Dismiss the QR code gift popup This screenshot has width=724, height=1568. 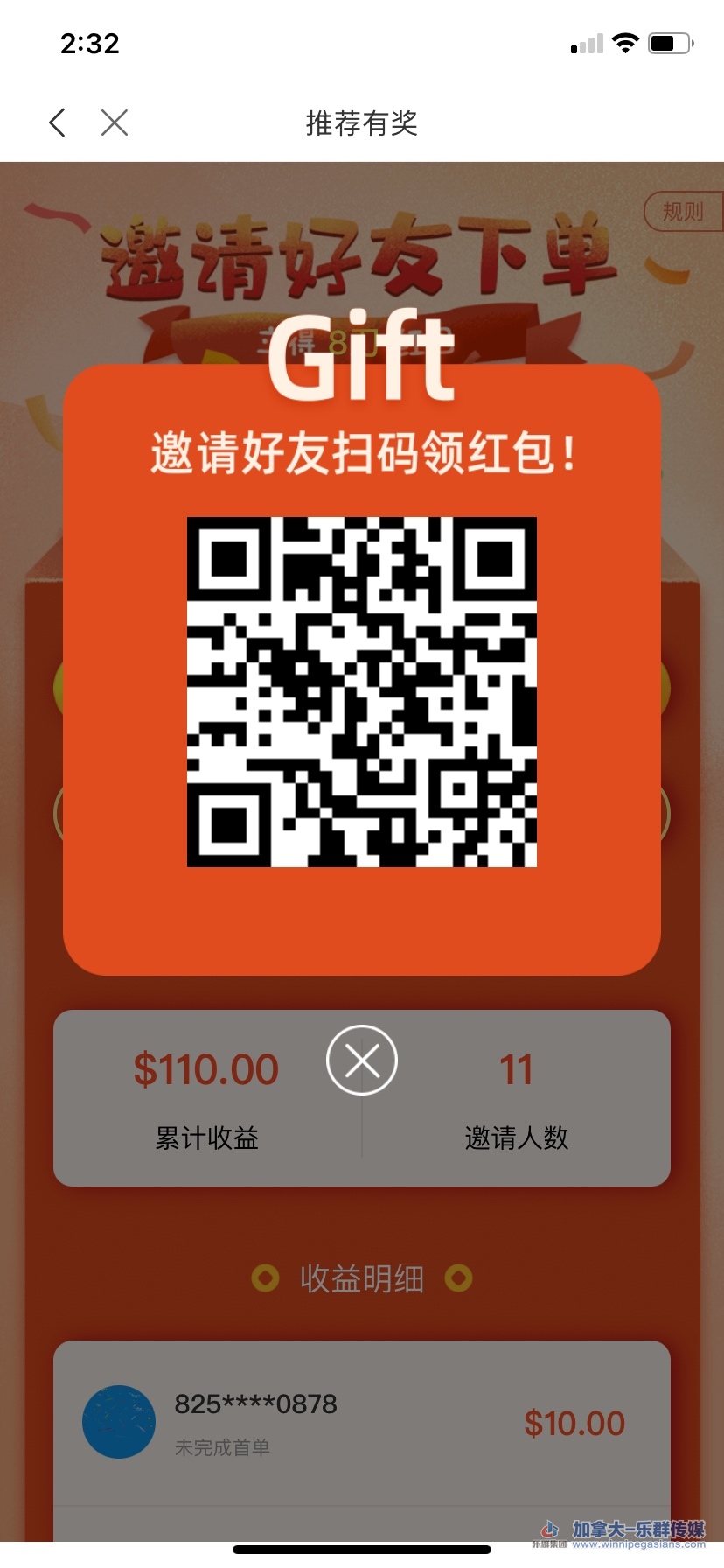point(362,1060)
